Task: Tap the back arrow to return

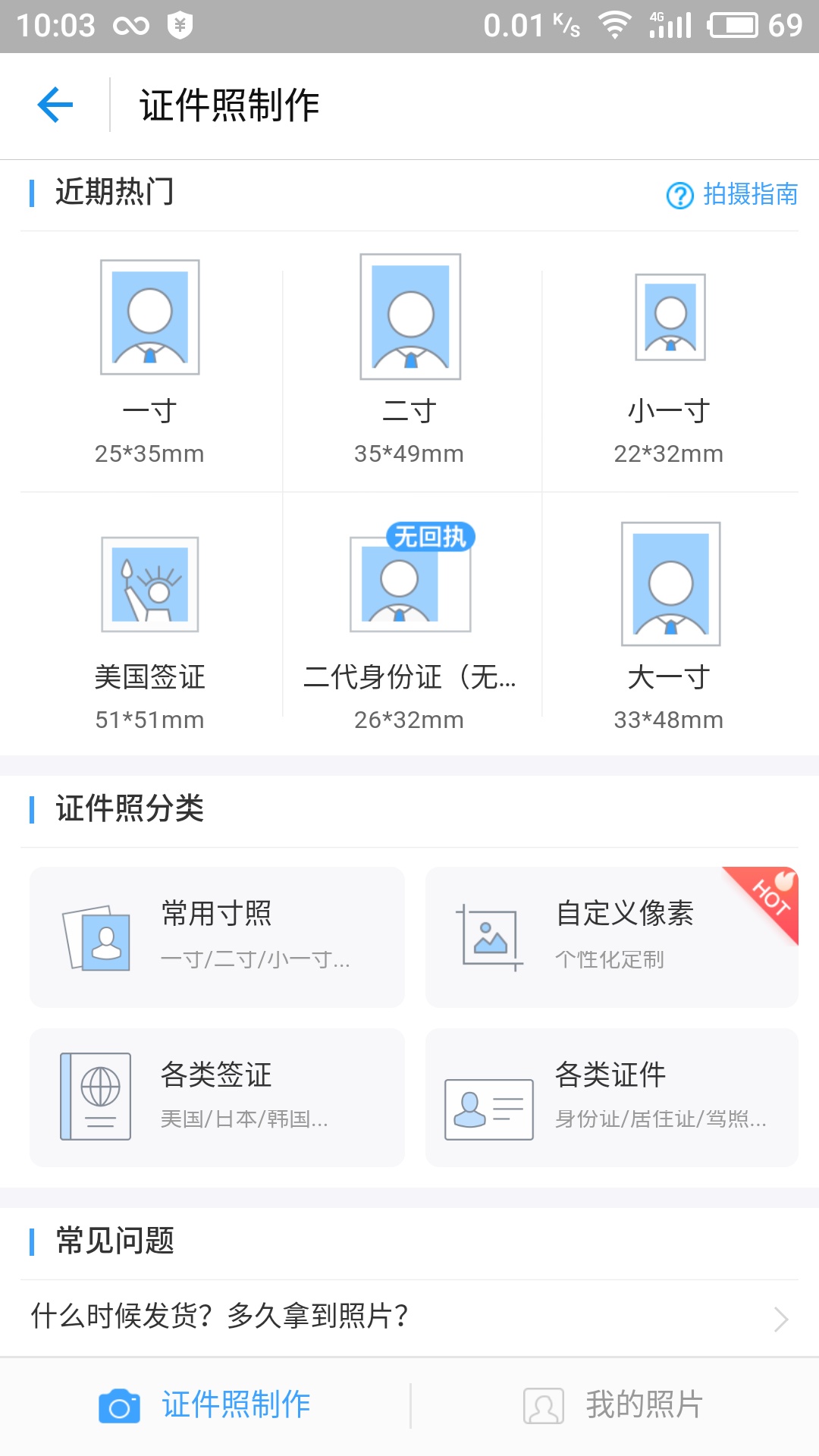Action: pos(53,106)
